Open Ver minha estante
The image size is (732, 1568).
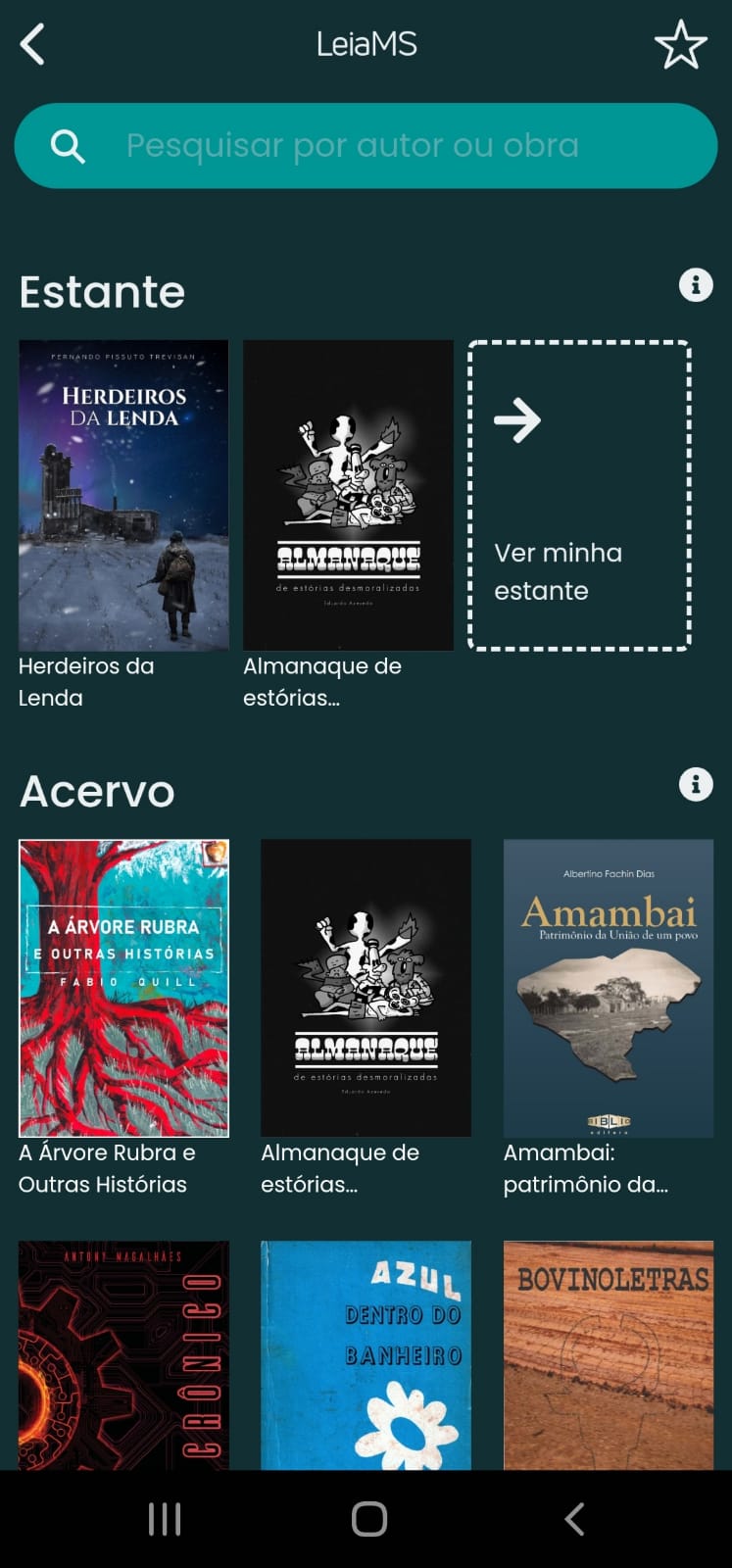pyautogui.click(x=579, y=495)
